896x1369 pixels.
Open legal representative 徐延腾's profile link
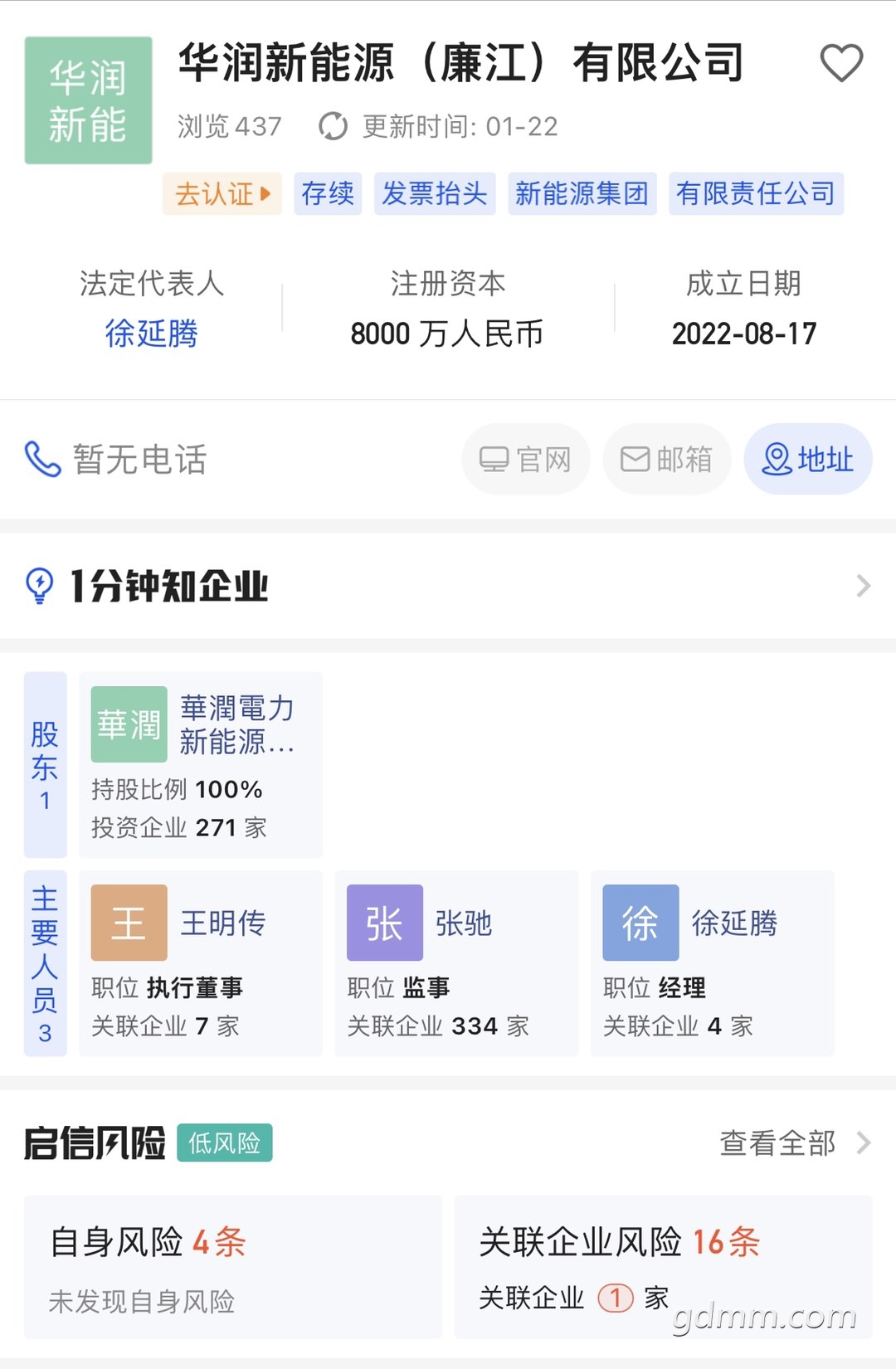152,334
